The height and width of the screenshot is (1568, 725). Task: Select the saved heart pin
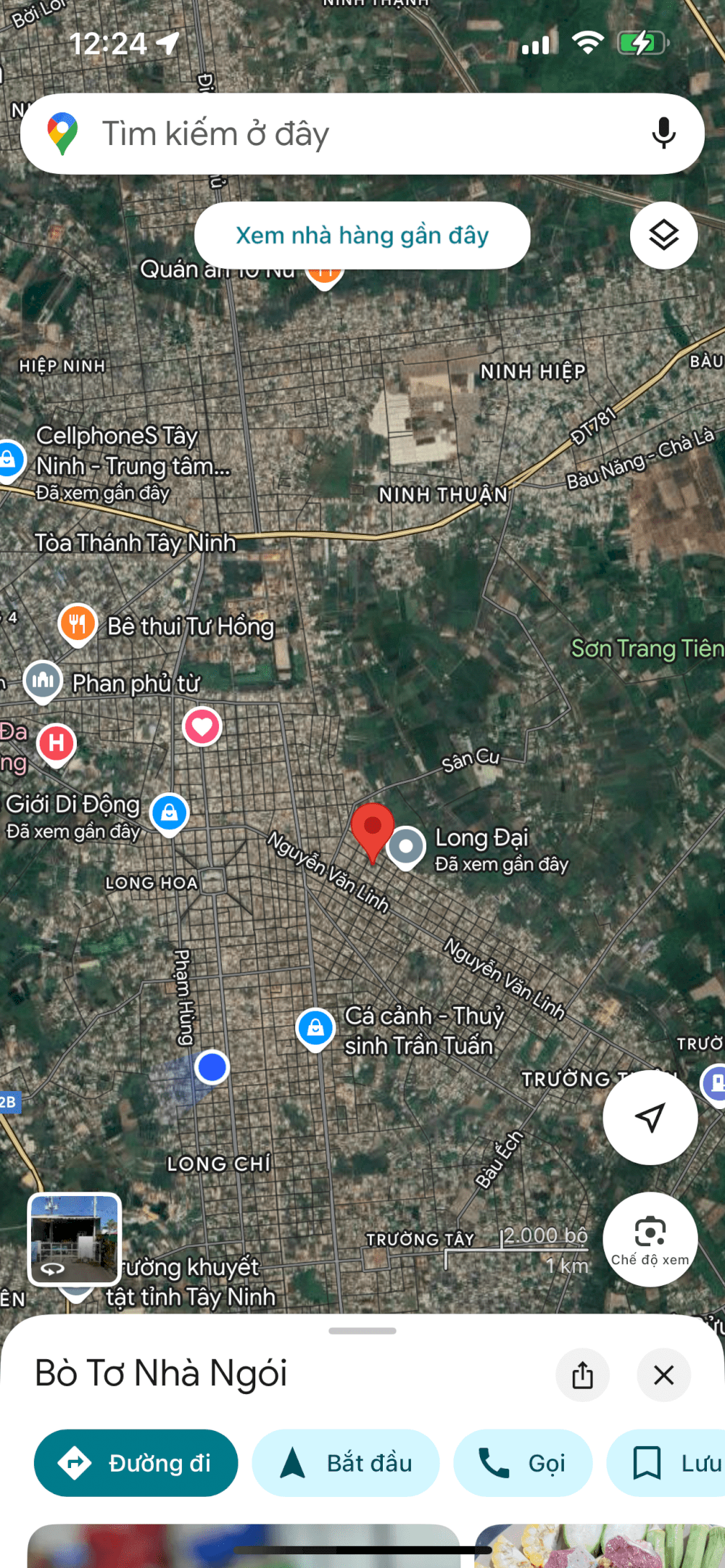pos(202,727)
